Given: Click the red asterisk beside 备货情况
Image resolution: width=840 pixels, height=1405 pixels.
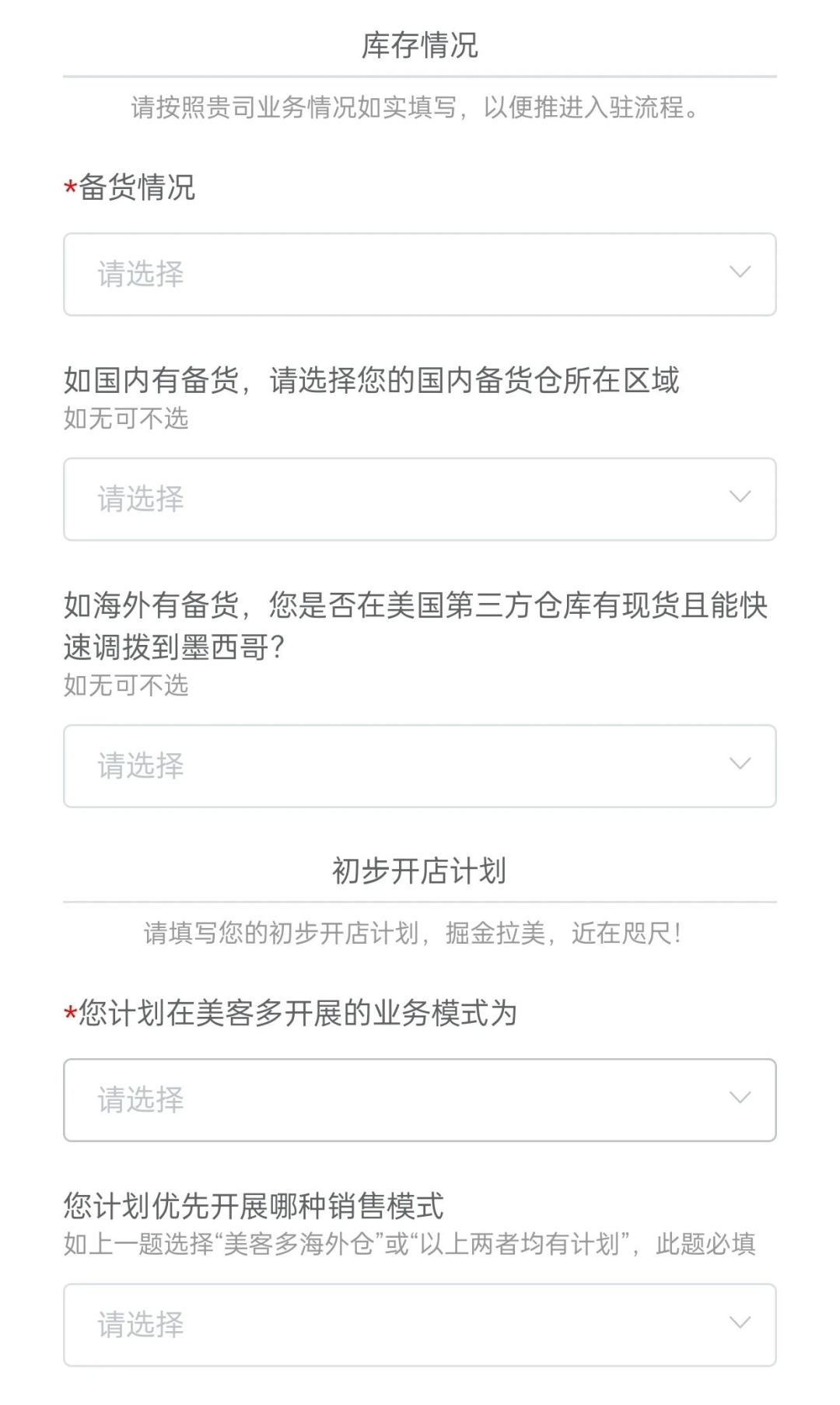Looking at the screenshot, I should click(x=68, y=184).
